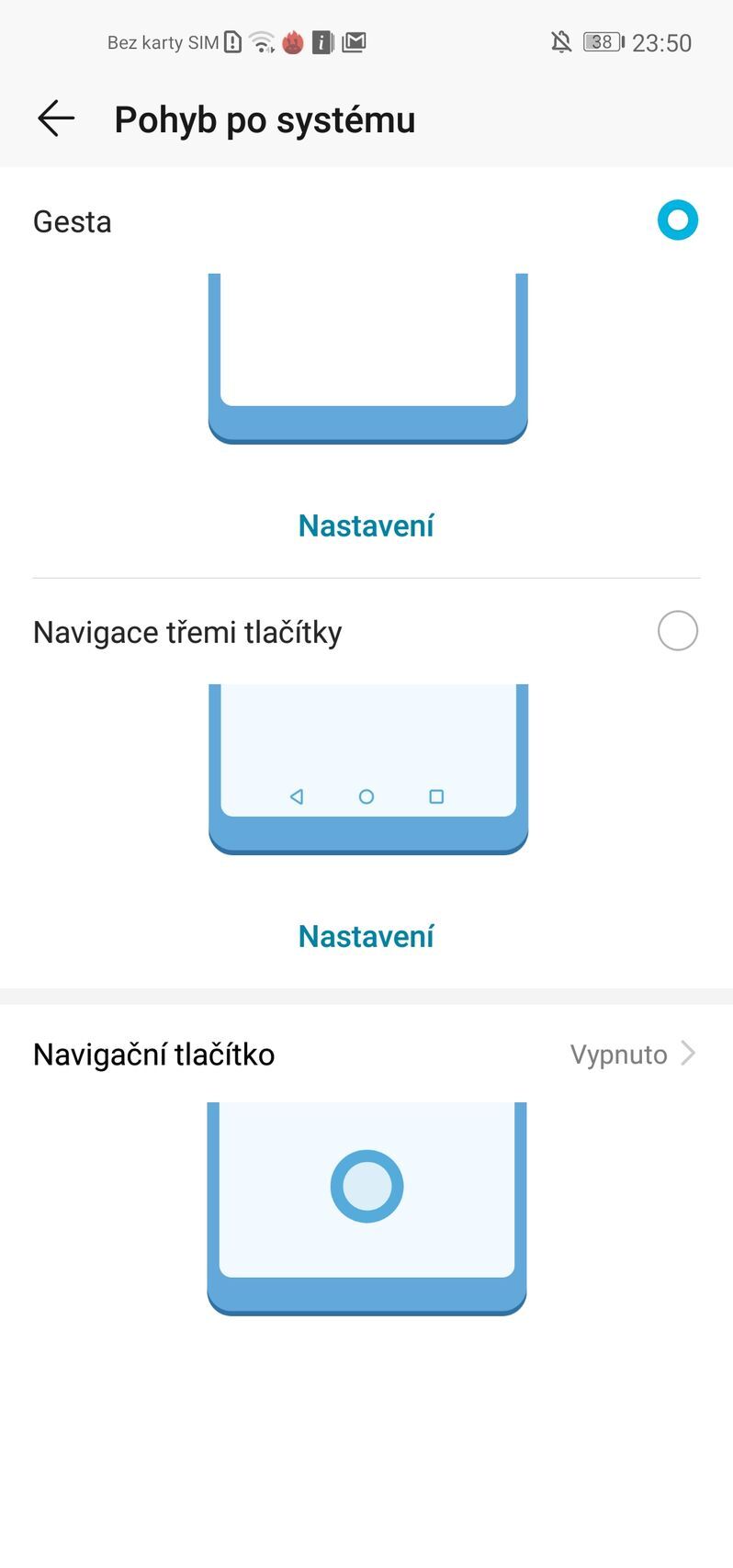Tap the battery indicator in the status bar
This screenshot has width=733, height=1568.
601,41
